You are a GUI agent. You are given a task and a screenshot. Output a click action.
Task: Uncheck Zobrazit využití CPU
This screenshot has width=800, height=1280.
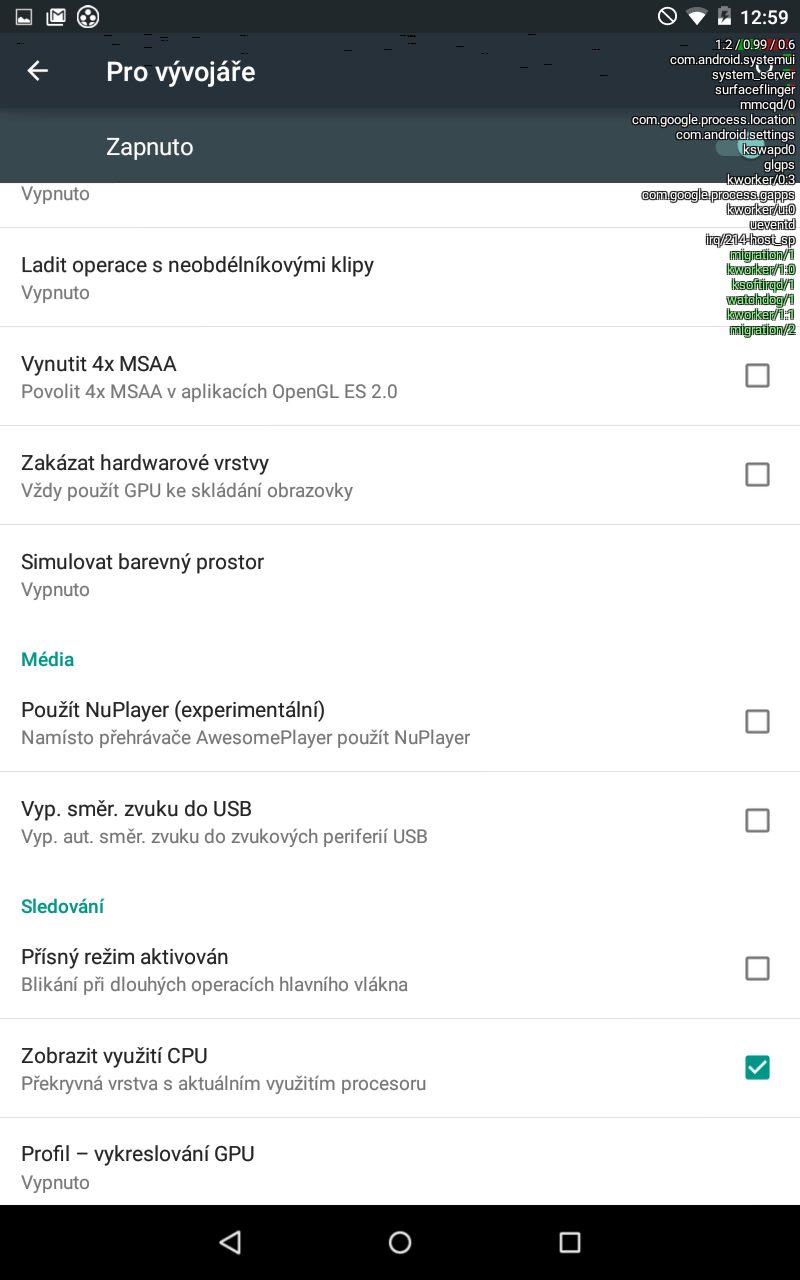pos(757,1067)
